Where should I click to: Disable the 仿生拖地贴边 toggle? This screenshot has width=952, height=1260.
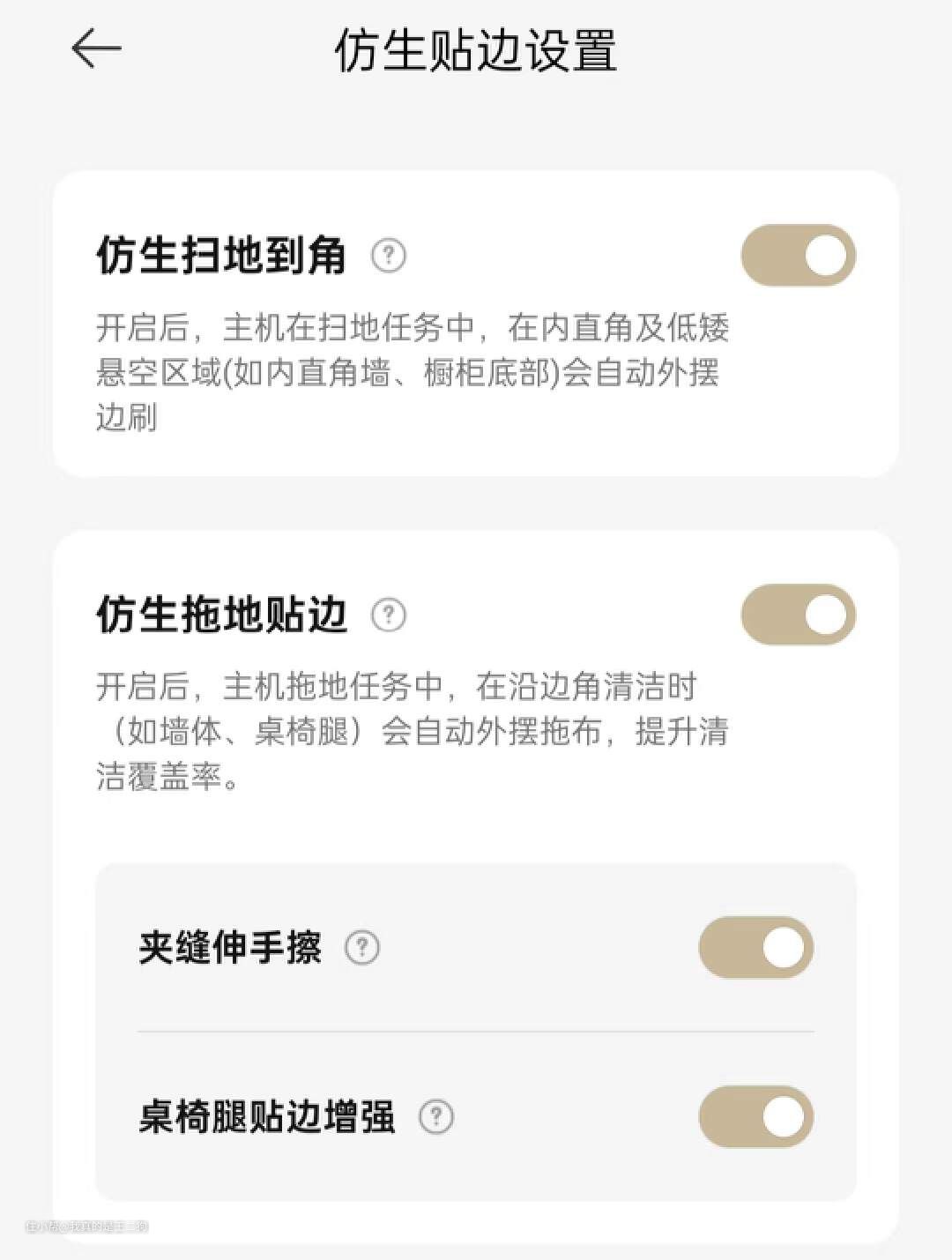(x=798, y=615)
